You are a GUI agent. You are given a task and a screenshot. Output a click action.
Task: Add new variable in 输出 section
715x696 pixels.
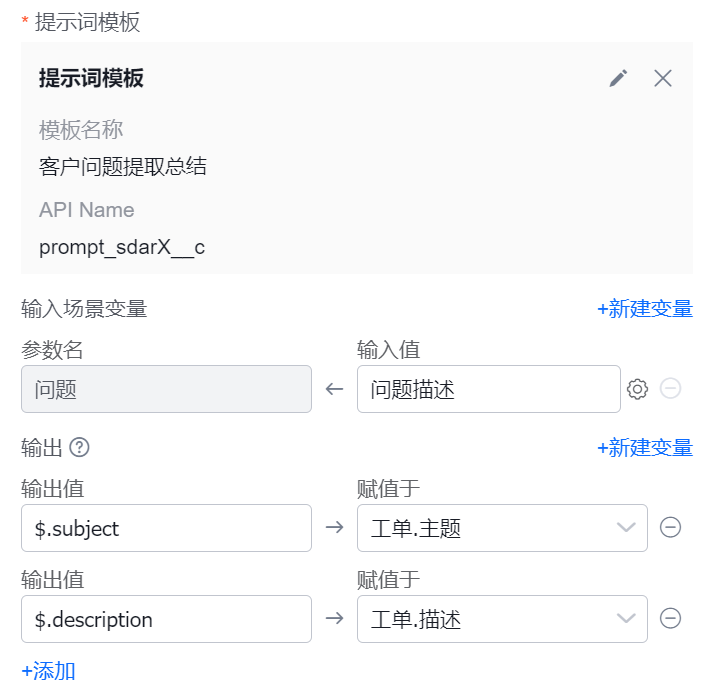tap(645, 448)
